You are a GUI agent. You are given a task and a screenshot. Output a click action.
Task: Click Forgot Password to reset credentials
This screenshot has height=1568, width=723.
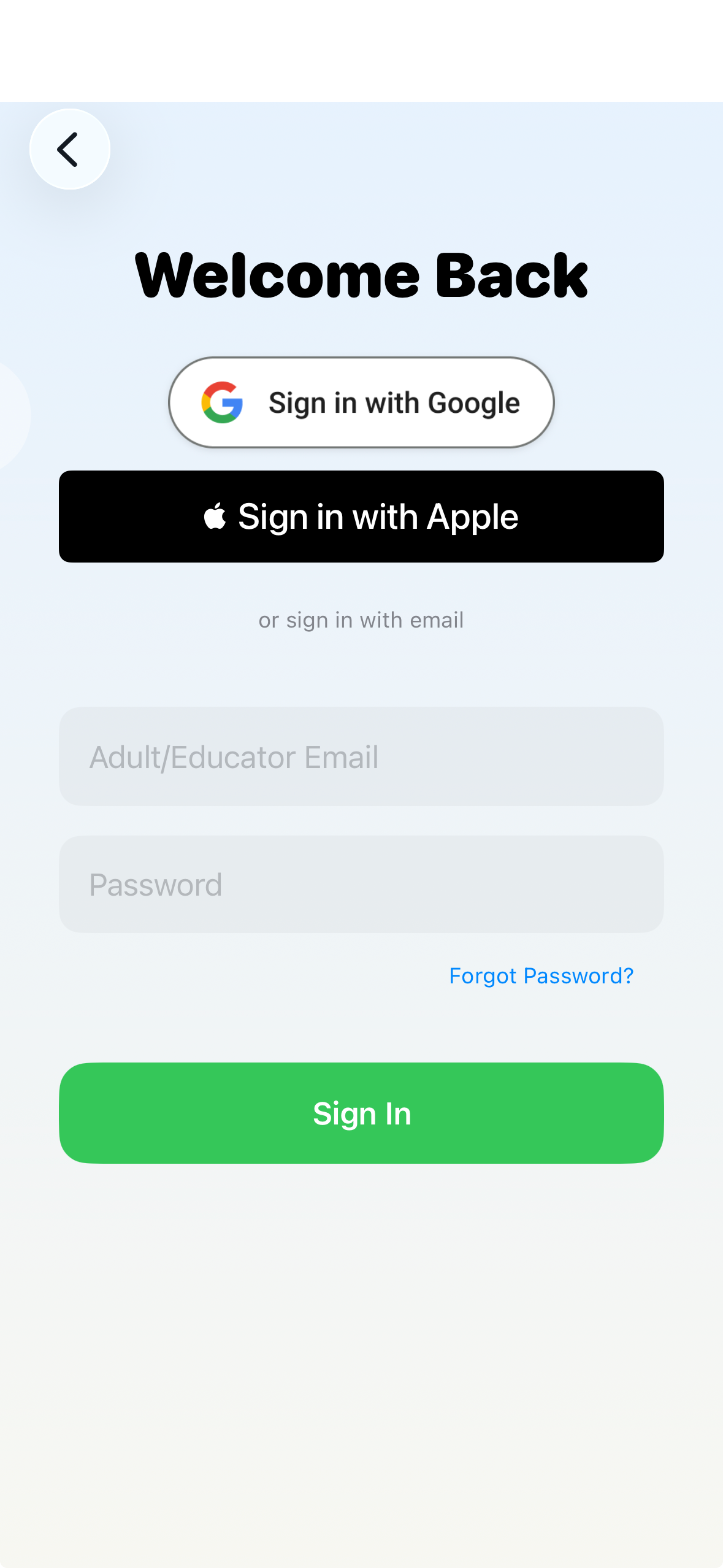click(x=541, y=975)
